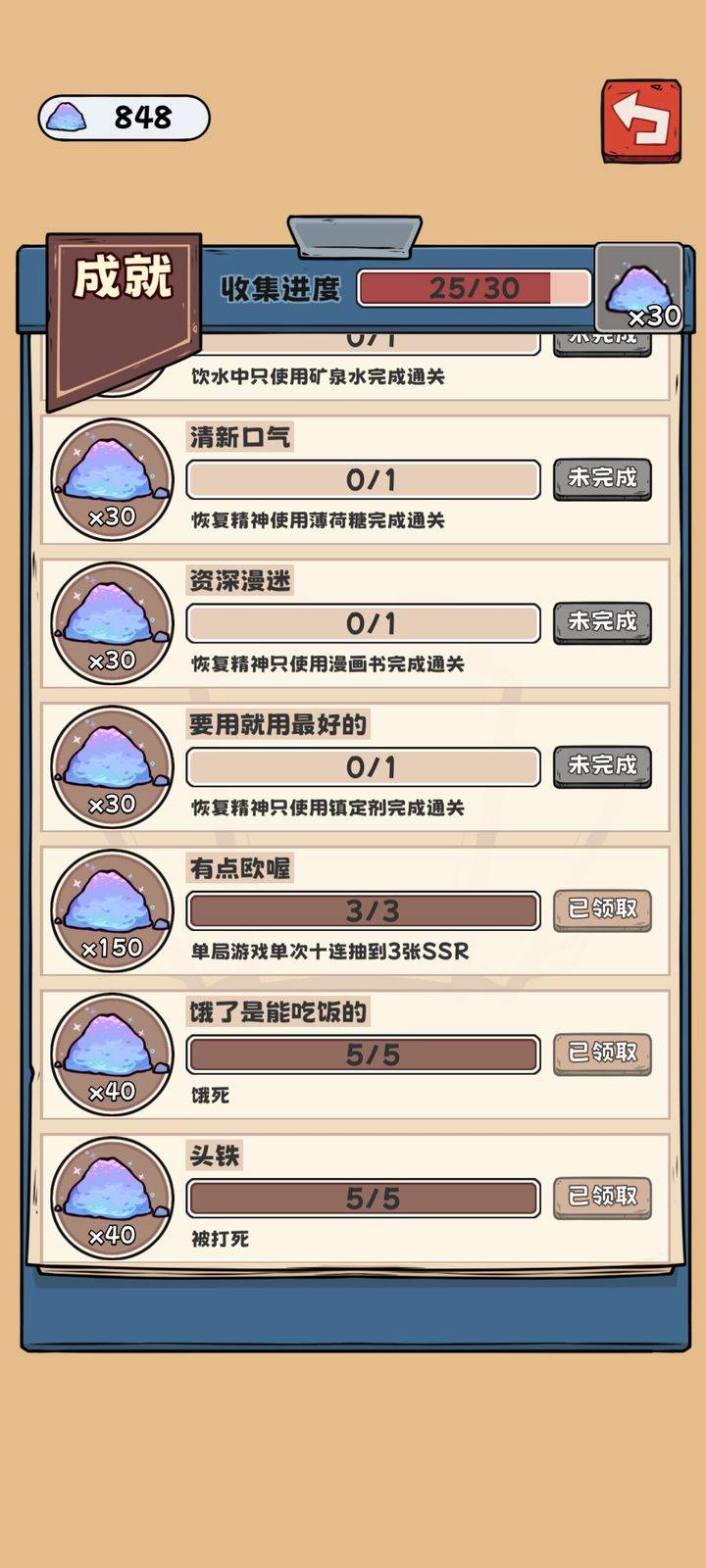This screenshot has width=706, height=1568.
Task: Tap 已领取 on 饿了是能吃饭的 achievement
Action: coord(601,1052)
